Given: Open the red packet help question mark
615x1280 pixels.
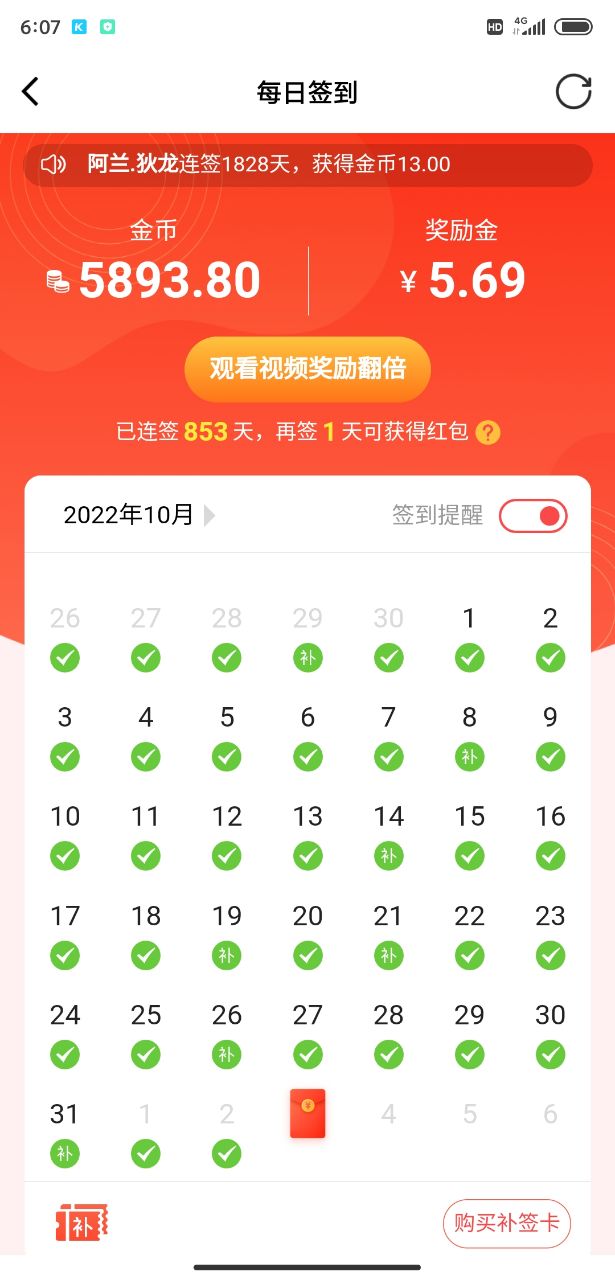Looking at the screenshot, I should tap(488, 433).
